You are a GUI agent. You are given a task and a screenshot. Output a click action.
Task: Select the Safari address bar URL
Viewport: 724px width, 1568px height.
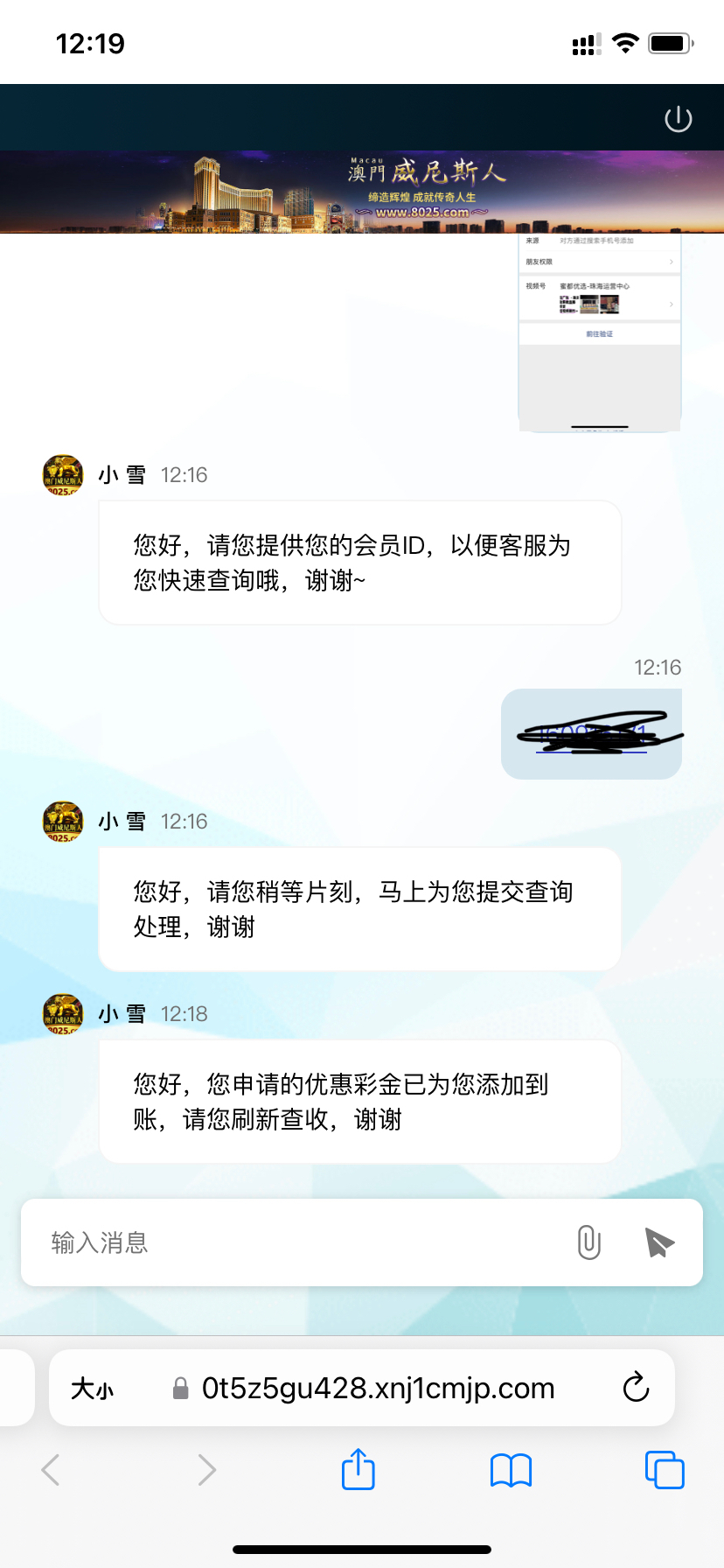point(378,1389)
